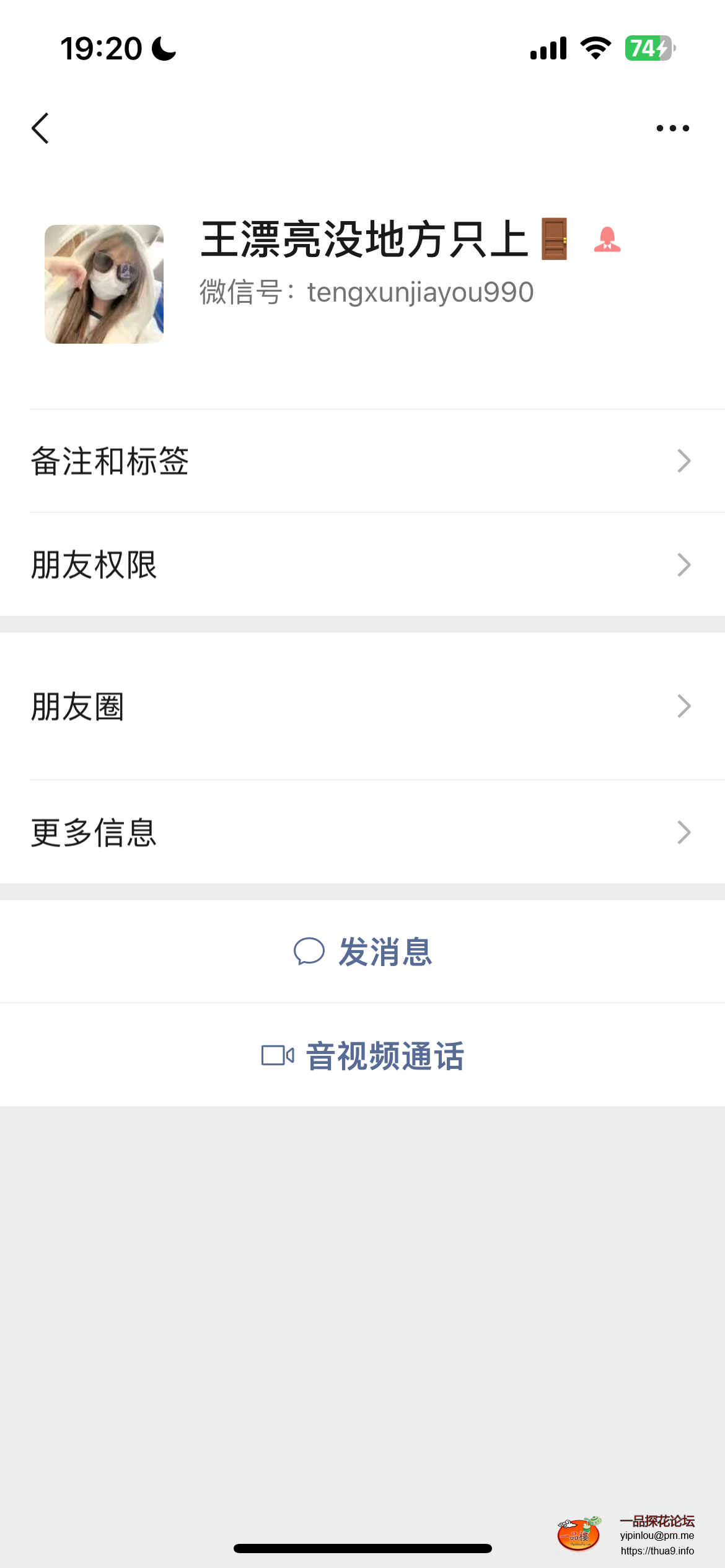Tap the back arrow to return
Screen dimensions: 725x1568
point(40,128)
